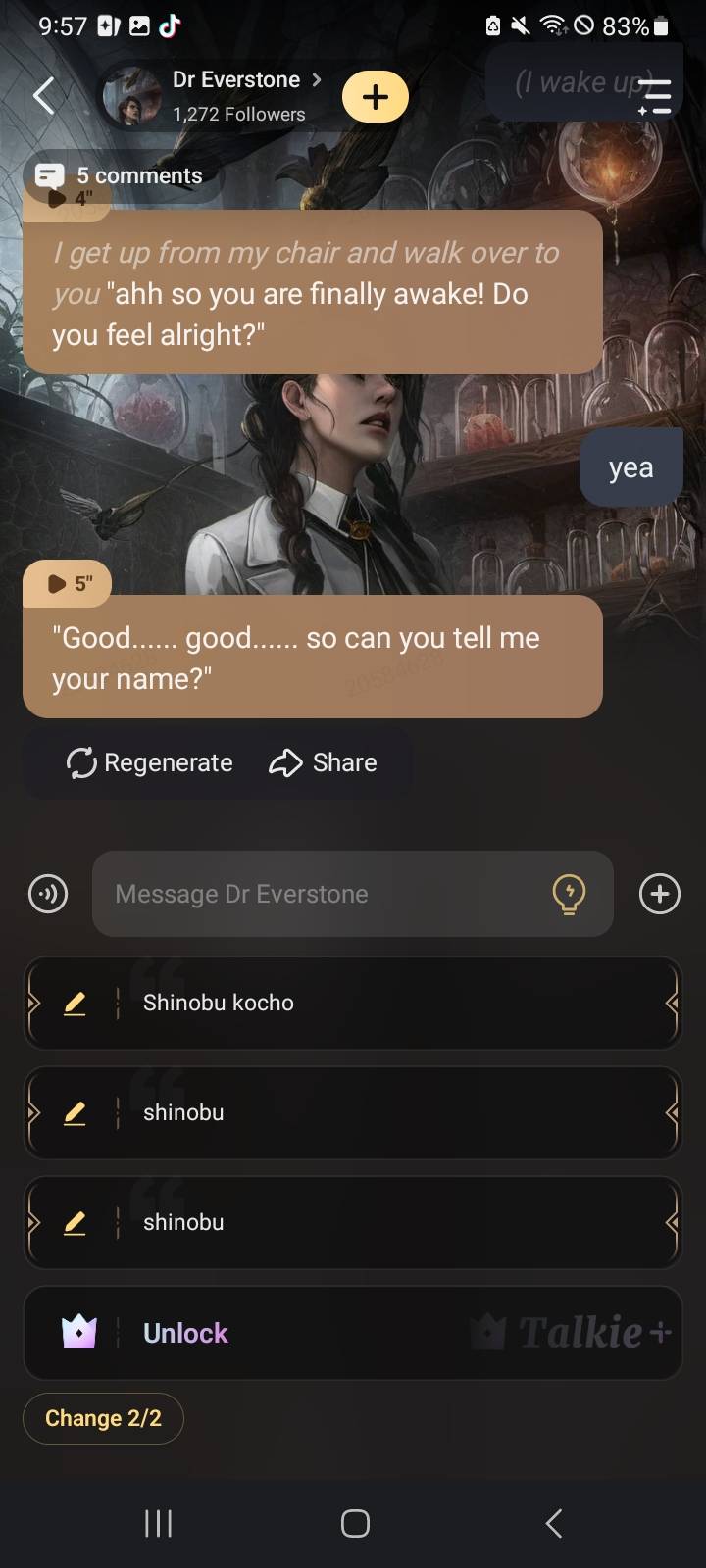Open the plus attachments button
The width and height of the screenshot is (706, 1568).
(659, 894)
